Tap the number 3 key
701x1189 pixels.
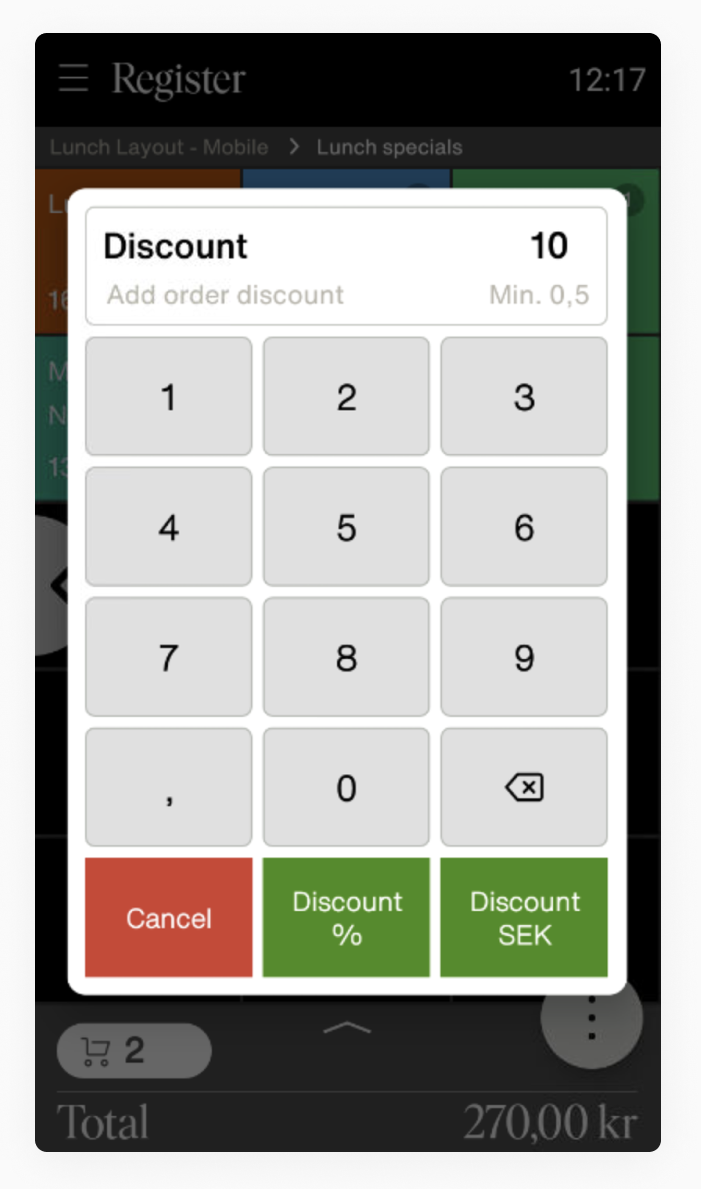tap(523, 397)
